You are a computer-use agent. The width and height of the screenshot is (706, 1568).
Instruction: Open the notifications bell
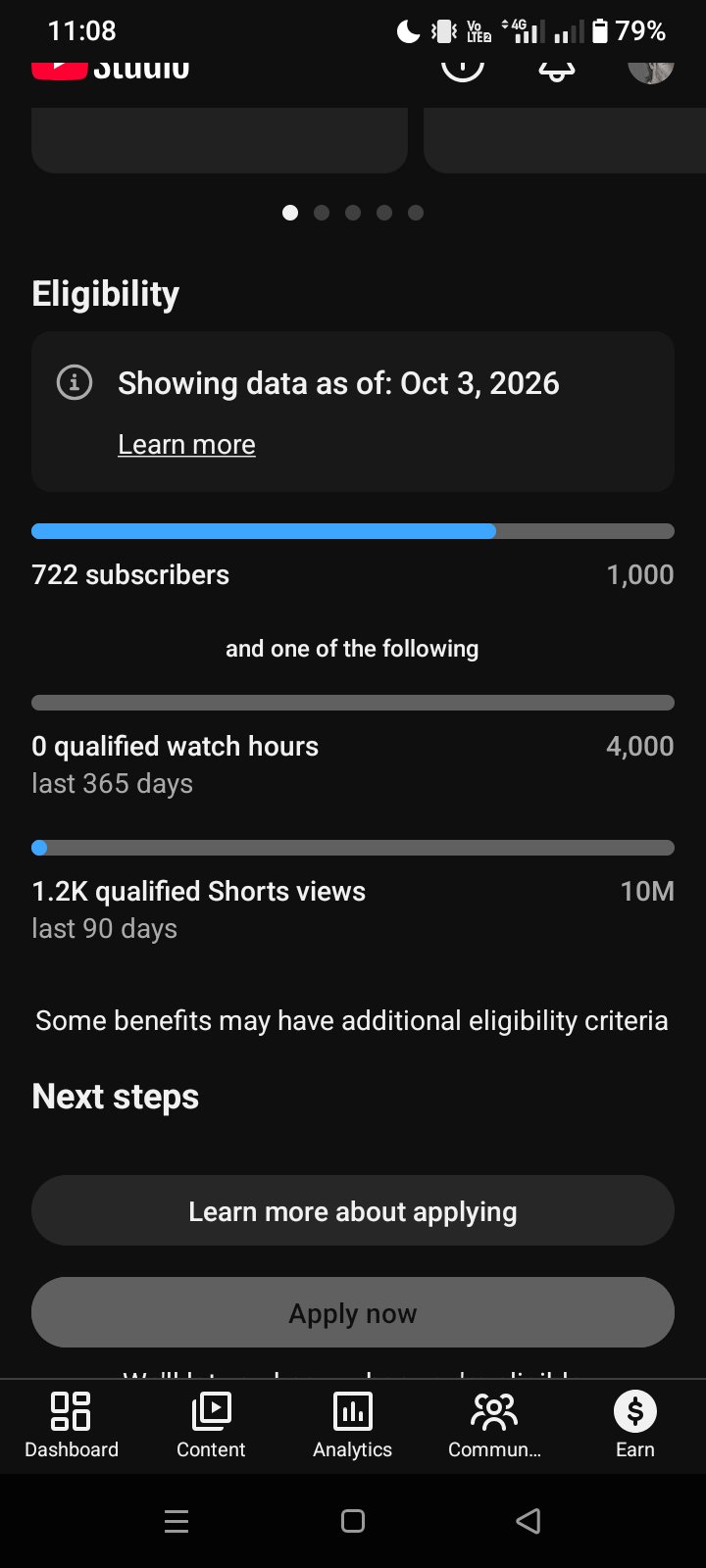click(556, 71)
